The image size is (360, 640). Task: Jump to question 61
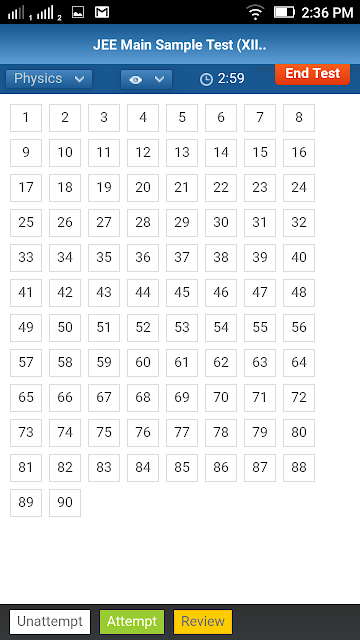182,363
